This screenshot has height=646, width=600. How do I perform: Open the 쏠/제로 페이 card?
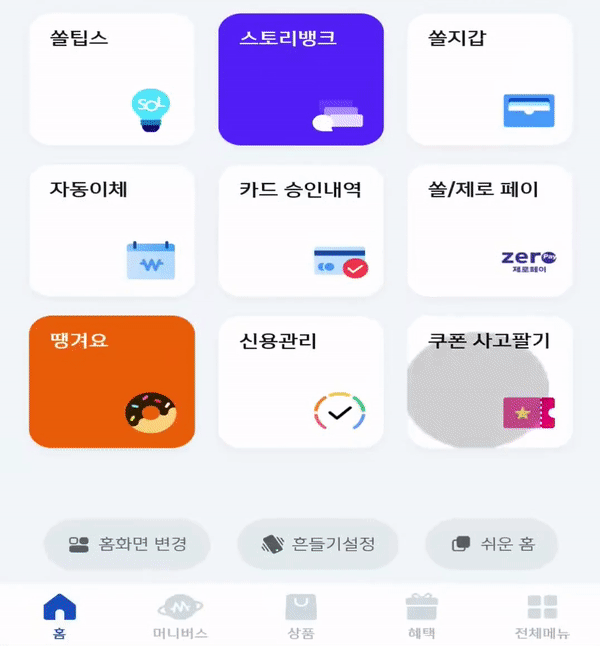490,231
